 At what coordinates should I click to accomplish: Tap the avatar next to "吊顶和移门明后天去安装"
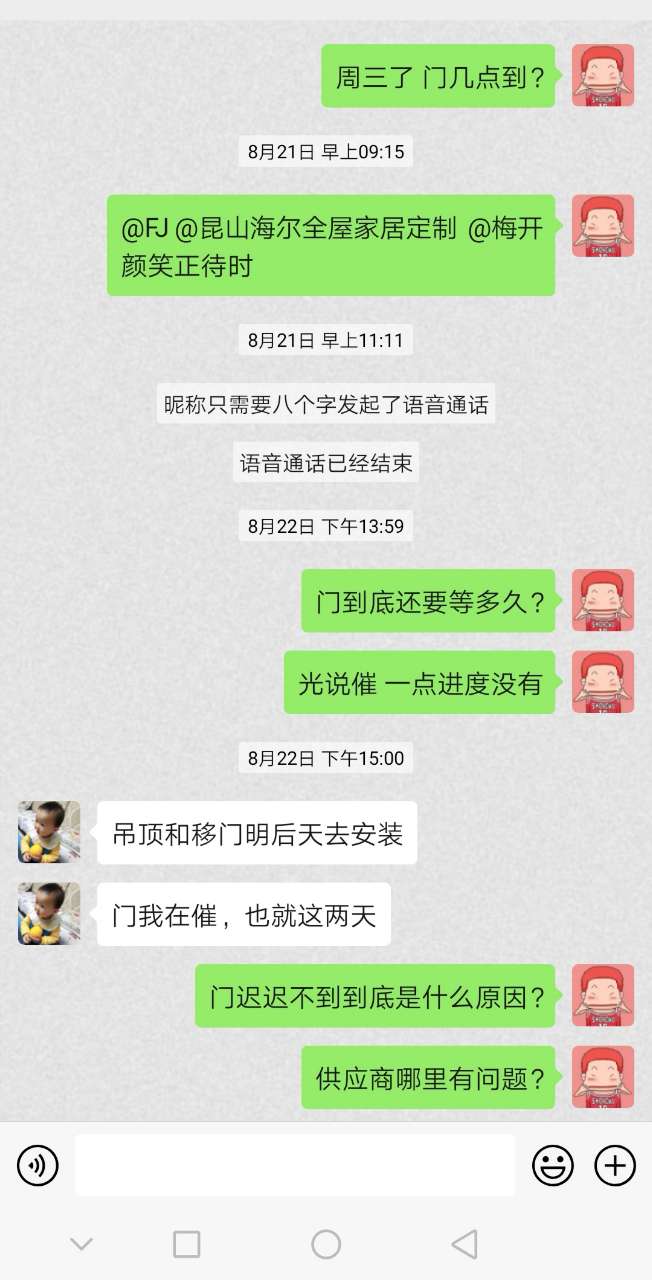49,832
